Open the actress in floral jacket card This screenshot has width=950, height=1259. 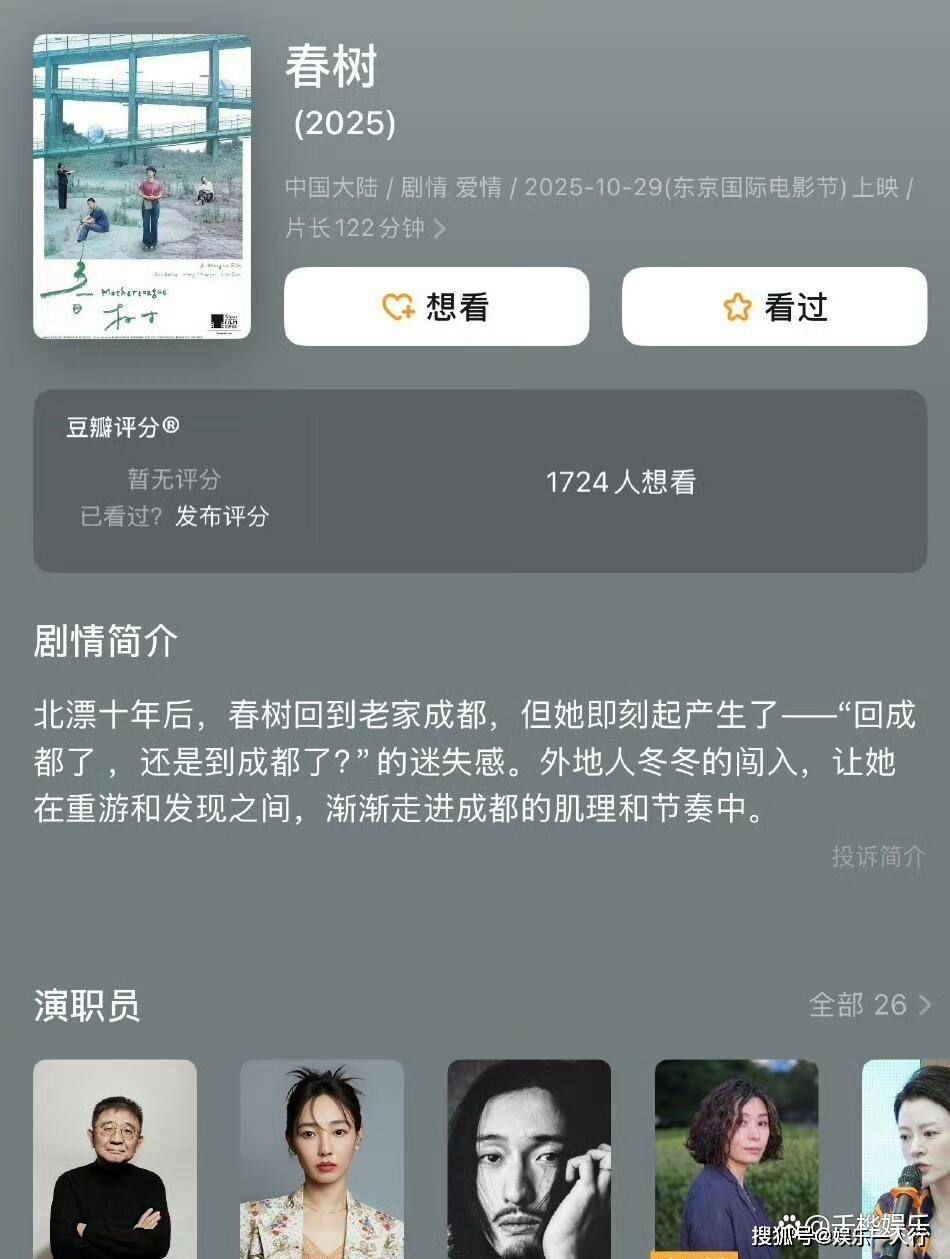[322, 1158]
